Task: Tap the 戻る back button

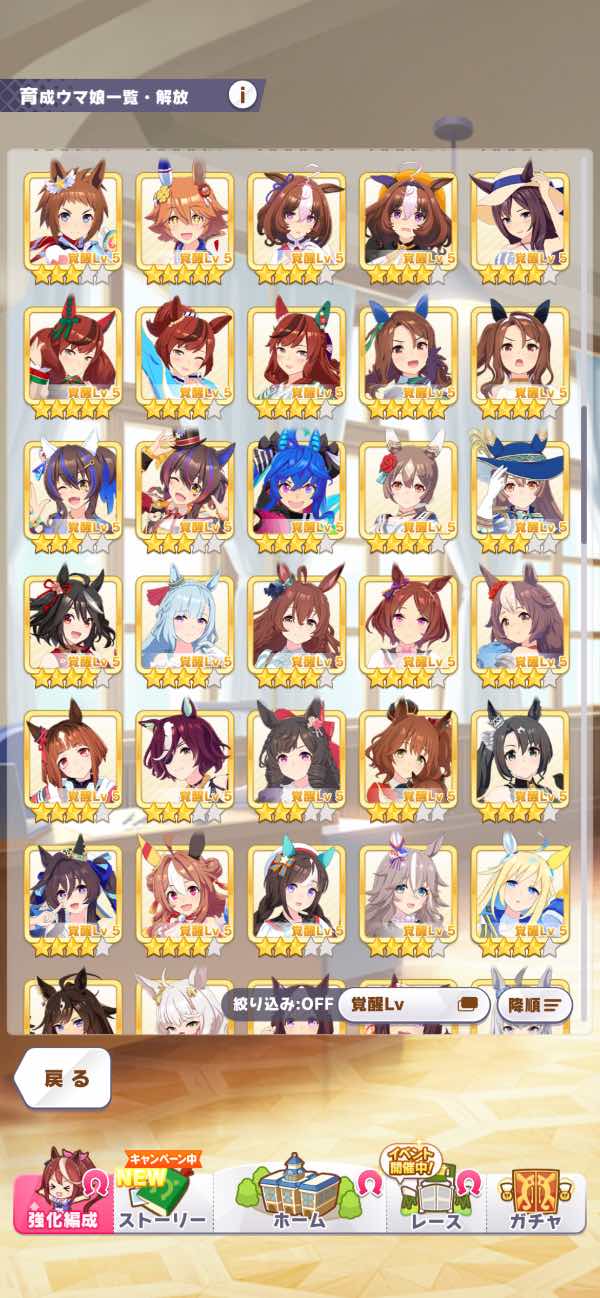Action: [x=65, y=1078]
